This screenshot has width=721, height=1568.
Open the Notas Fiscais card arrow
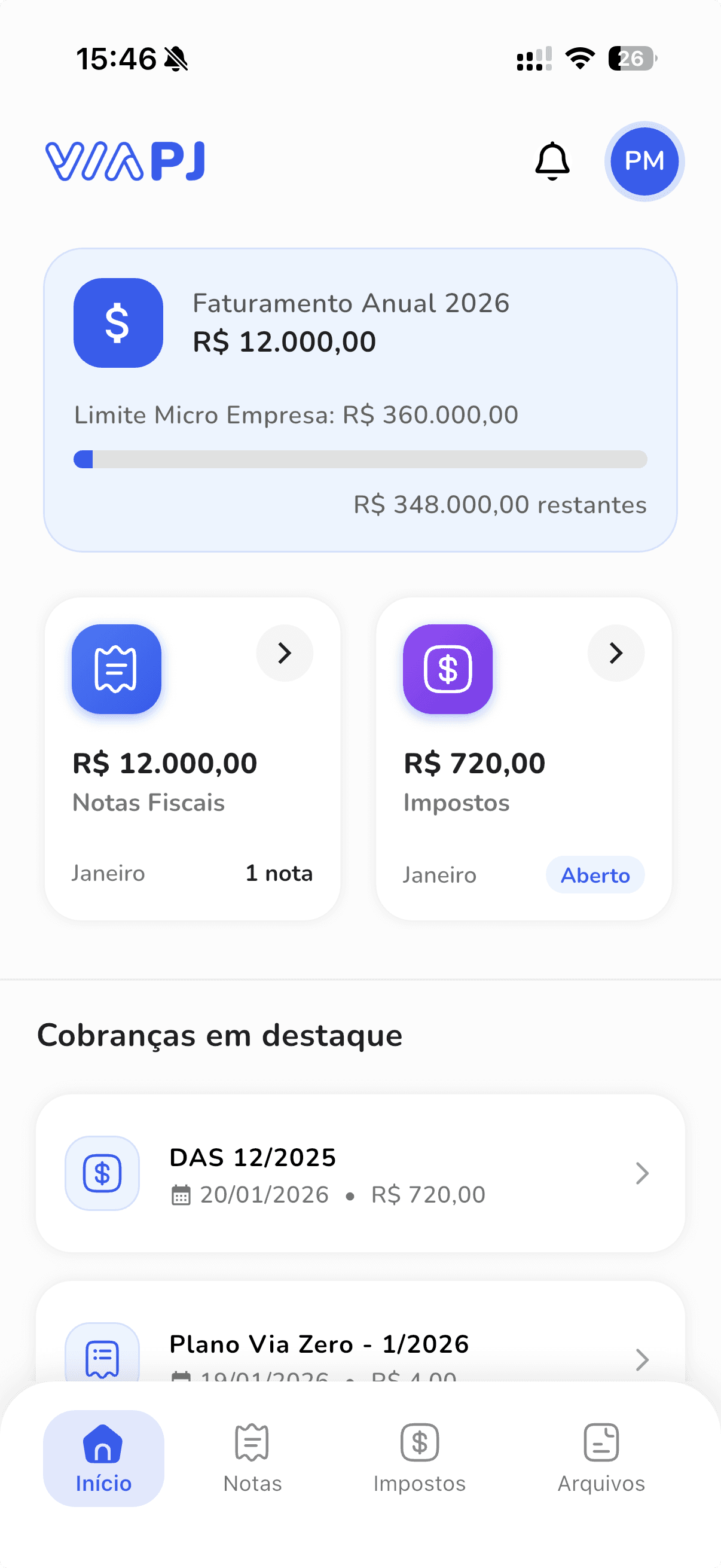(285, 653)
